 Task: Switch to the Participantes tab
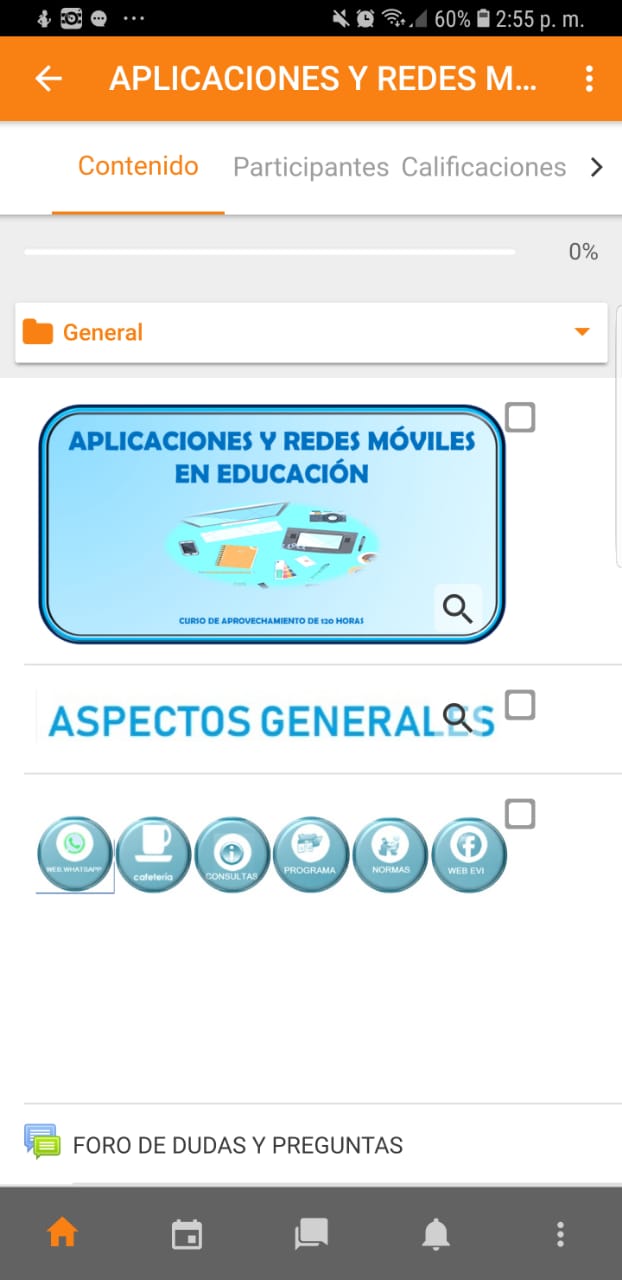tap(311, 167)
